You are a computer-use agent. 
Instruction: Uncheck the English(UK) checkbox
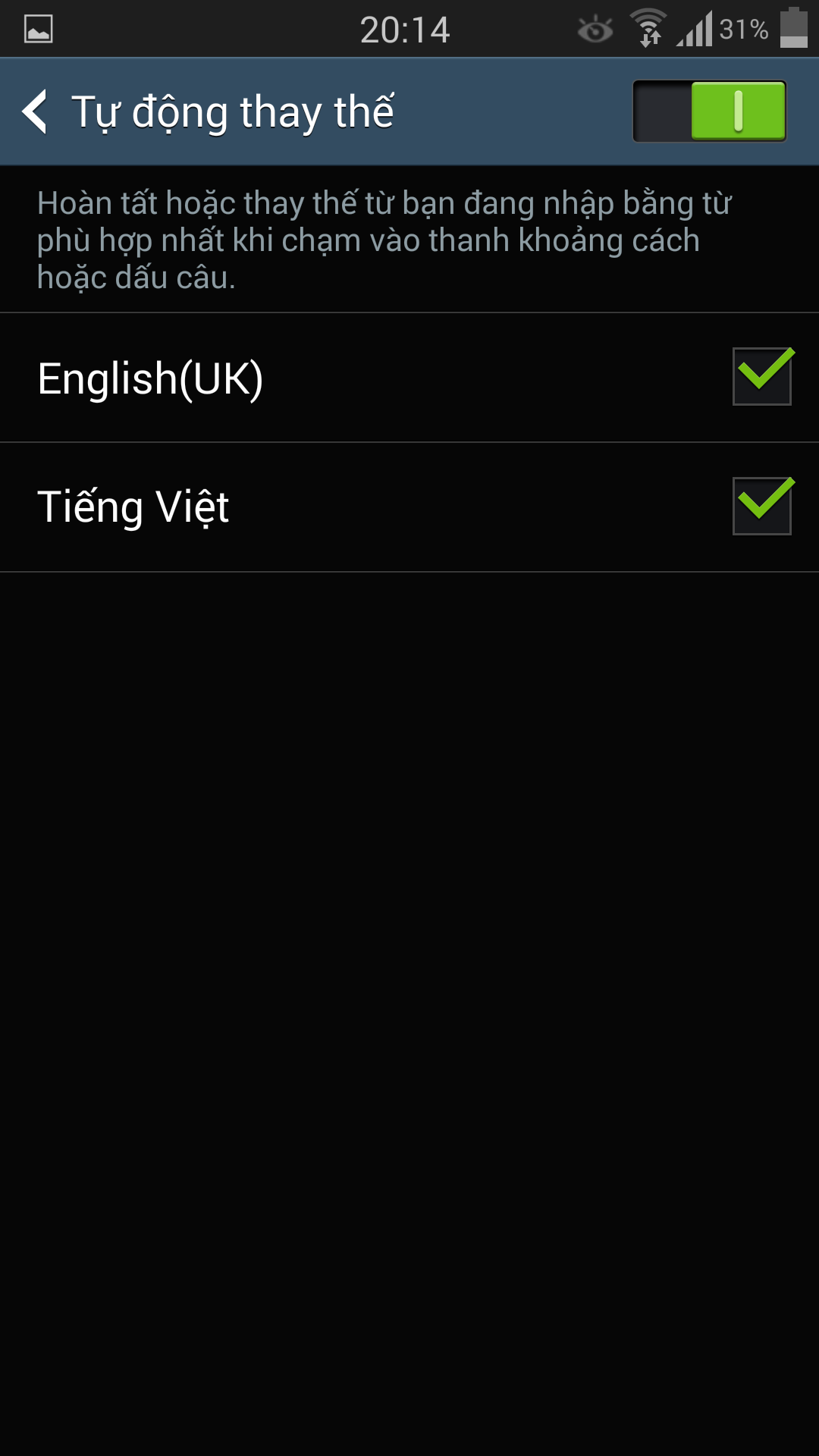(x=761, y=377)
